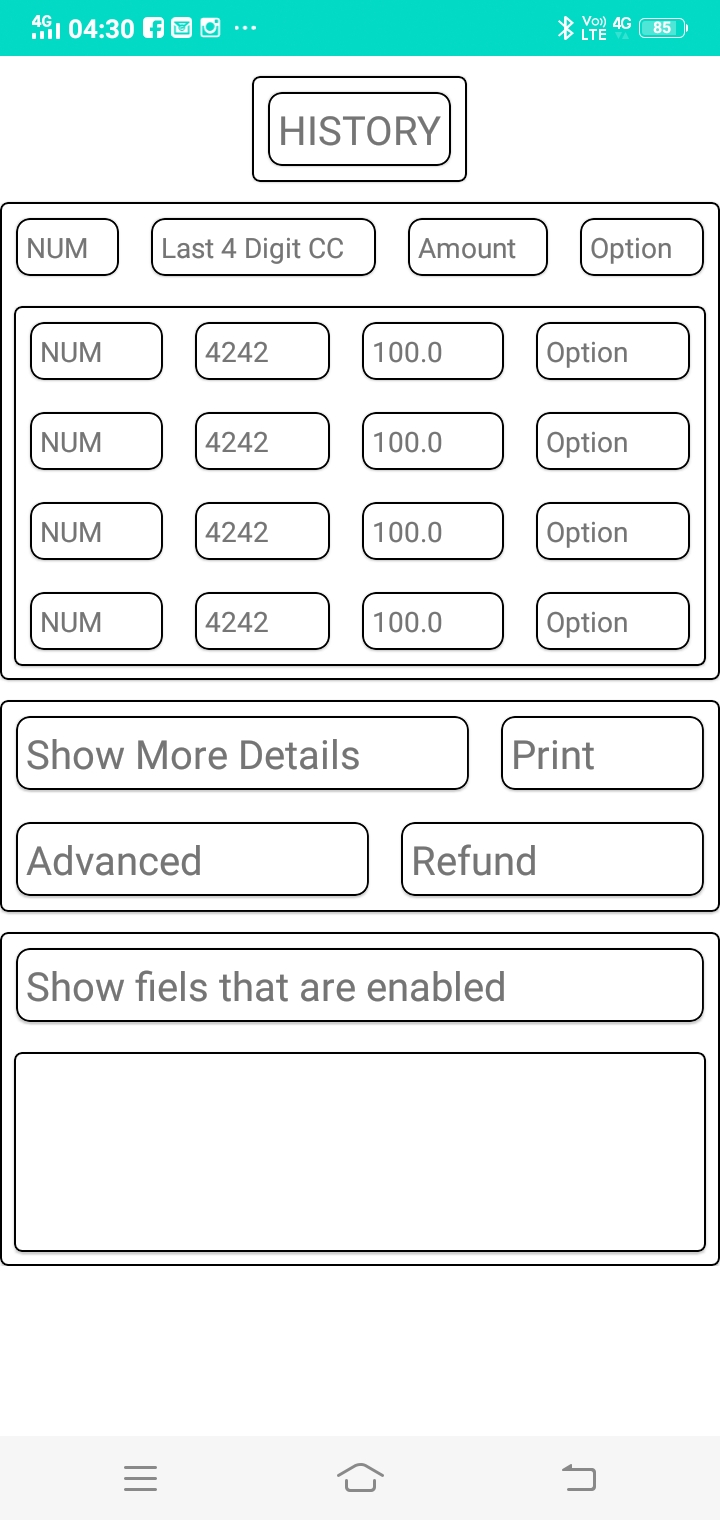
Task: Open the Instagram icon in status bar
Action: [x=210, y=28]
